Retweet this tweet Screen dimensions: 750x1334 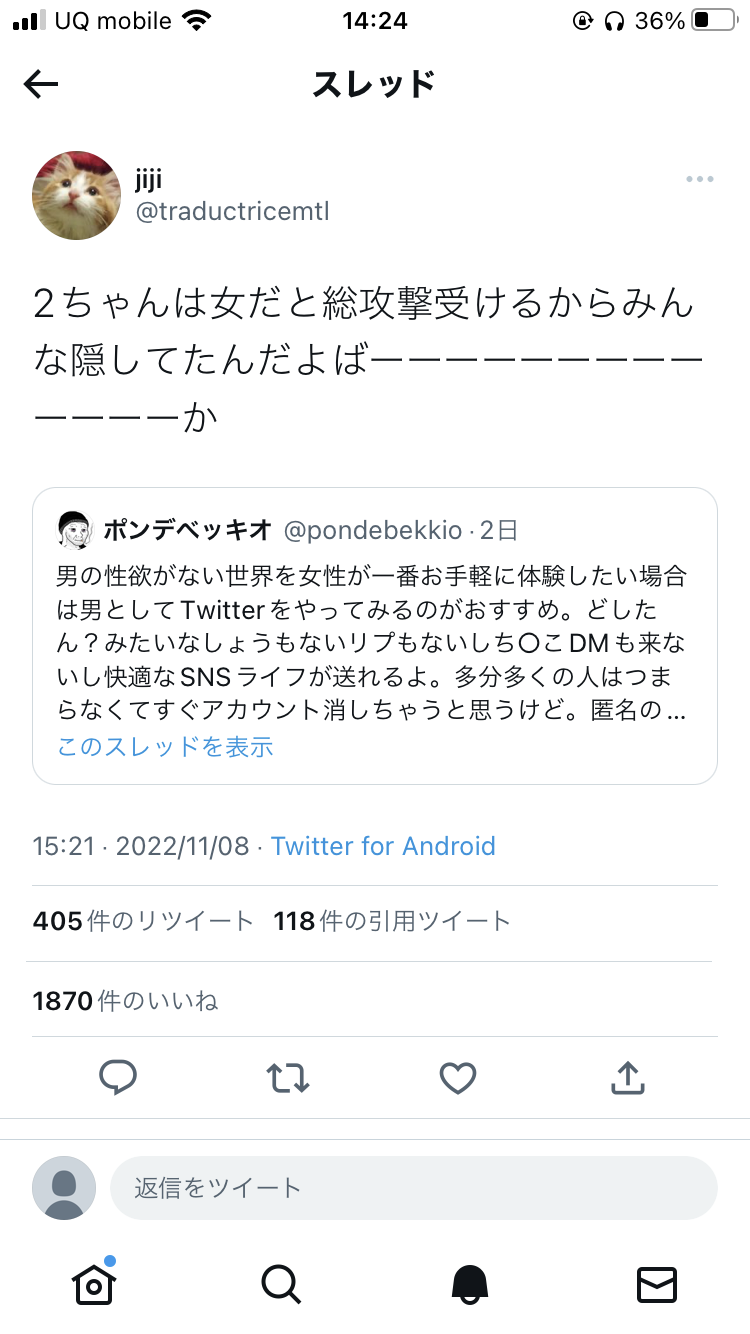288,1077
